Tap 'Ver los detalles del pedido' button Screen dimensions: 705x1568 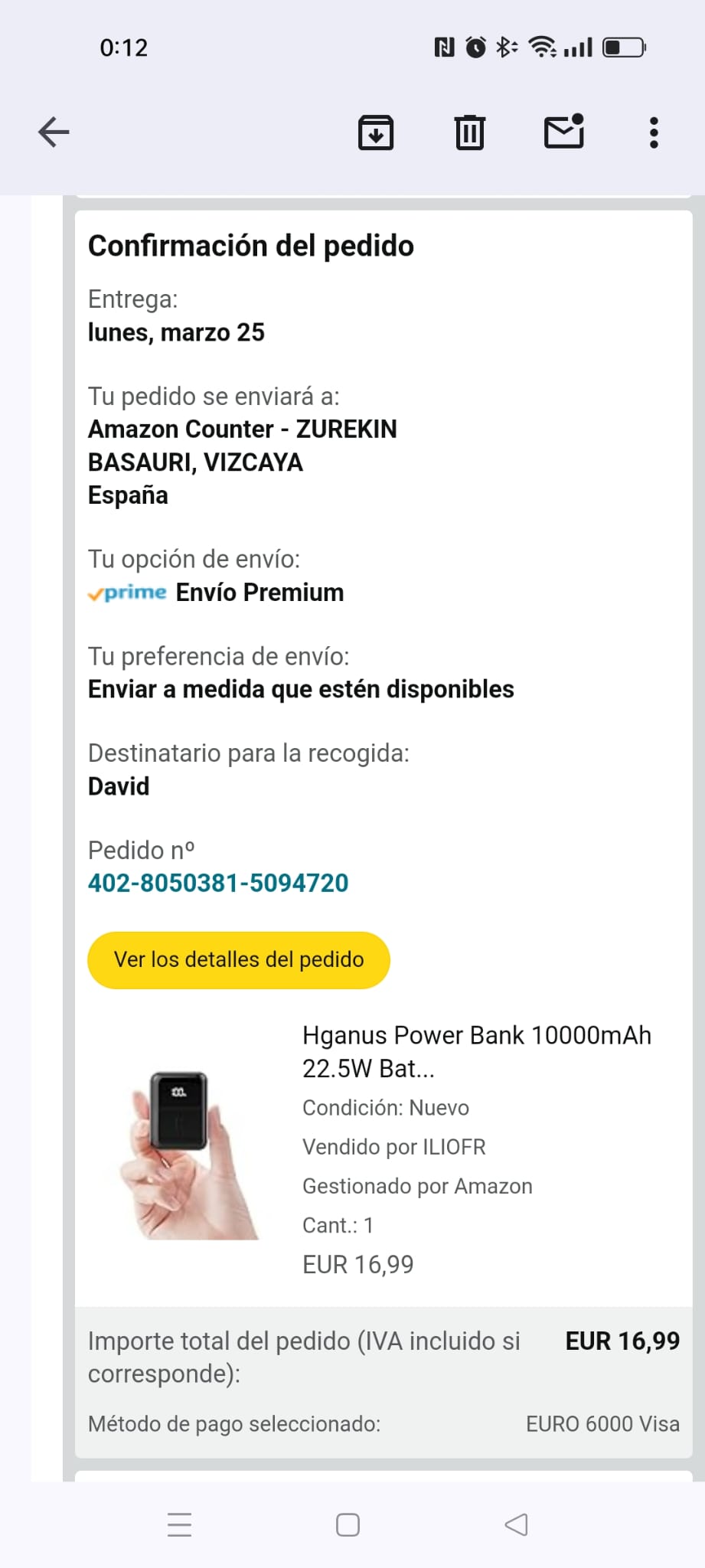(x=239, y=959)
